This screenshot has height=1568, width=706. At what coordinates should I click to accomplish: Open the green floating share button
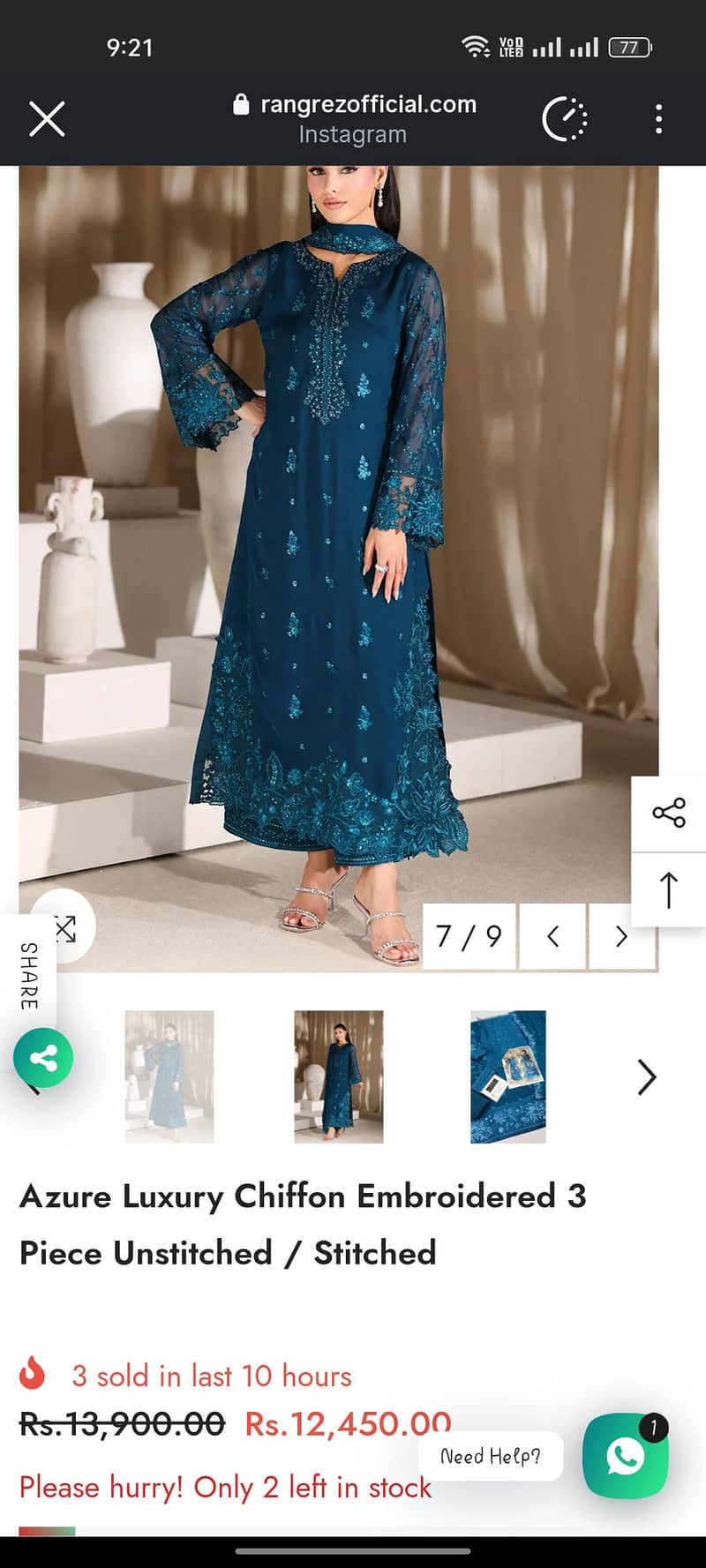43,1058
